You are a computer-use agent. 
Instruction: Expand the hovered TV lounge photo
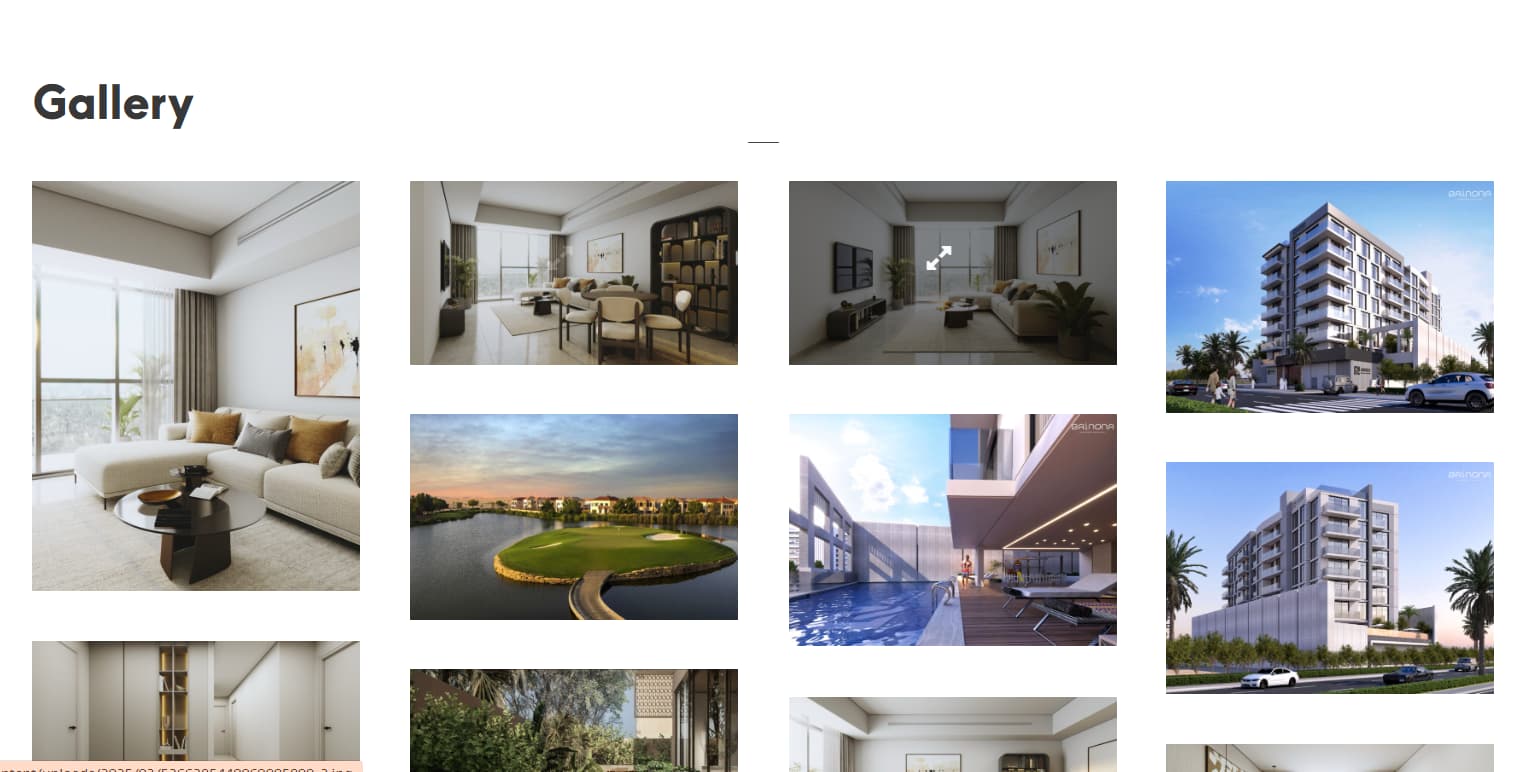click(x=938, y=258)
